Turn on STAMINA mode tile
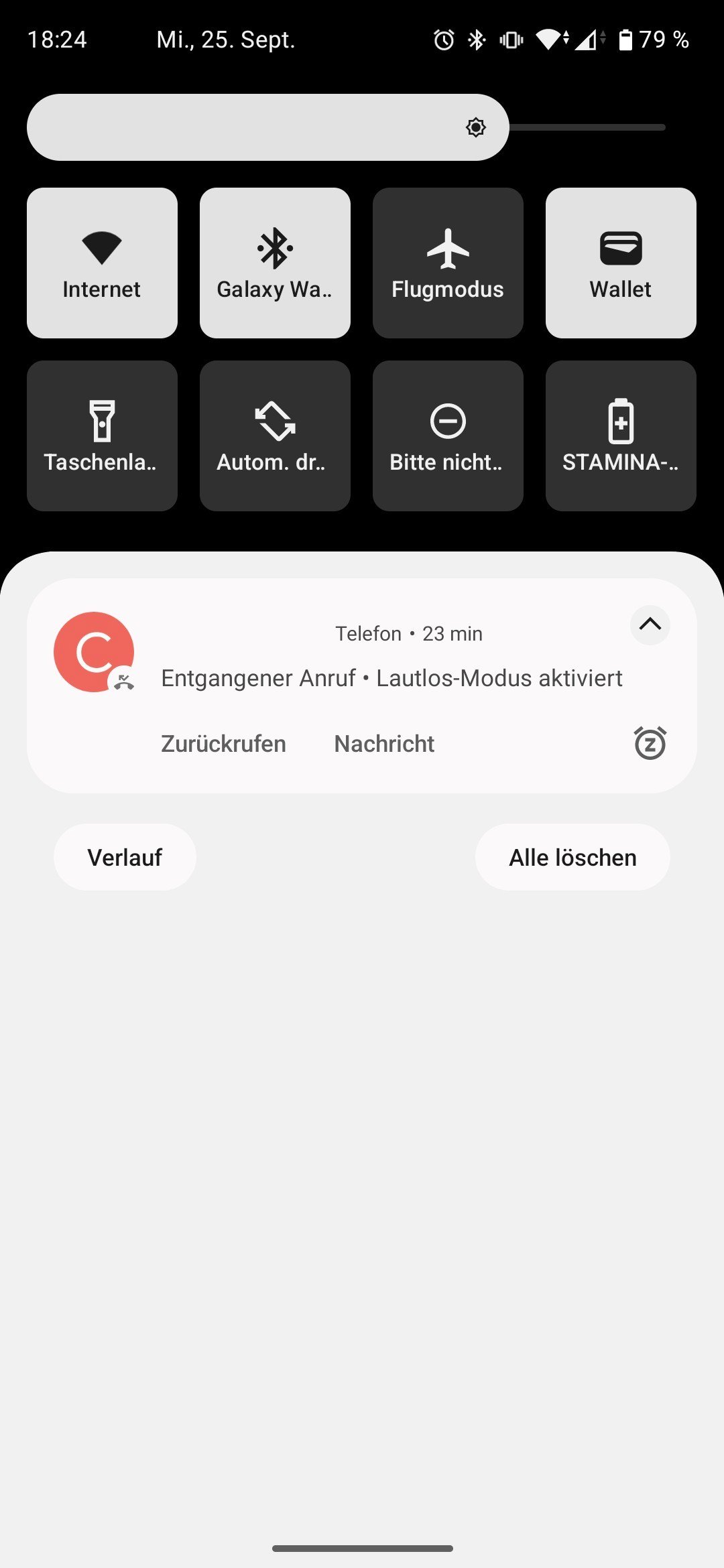This screenshot has height=1568, width=724. point(621,436)
